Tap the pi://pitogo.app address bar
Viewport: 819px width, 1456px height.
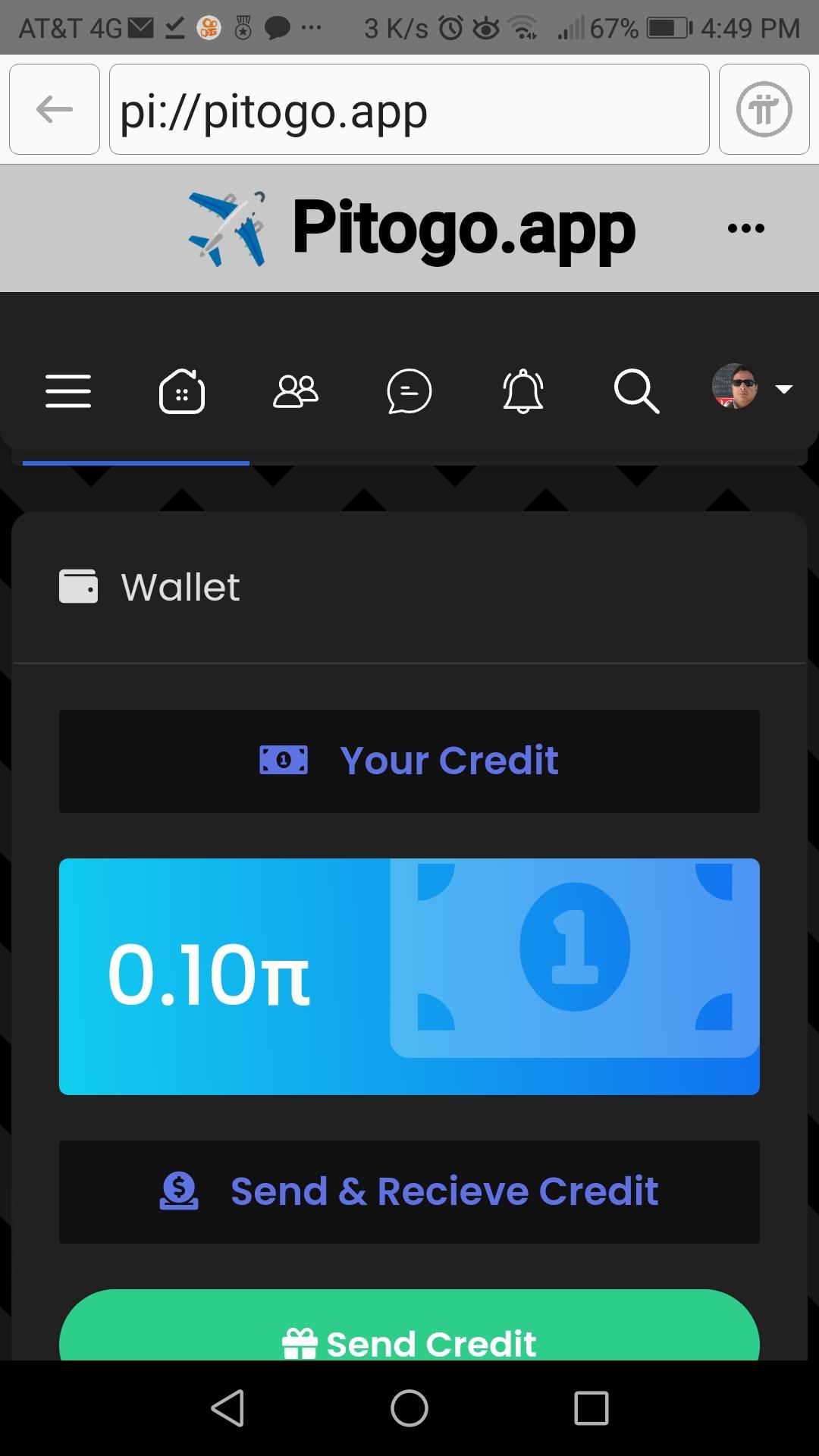[409, 110]
